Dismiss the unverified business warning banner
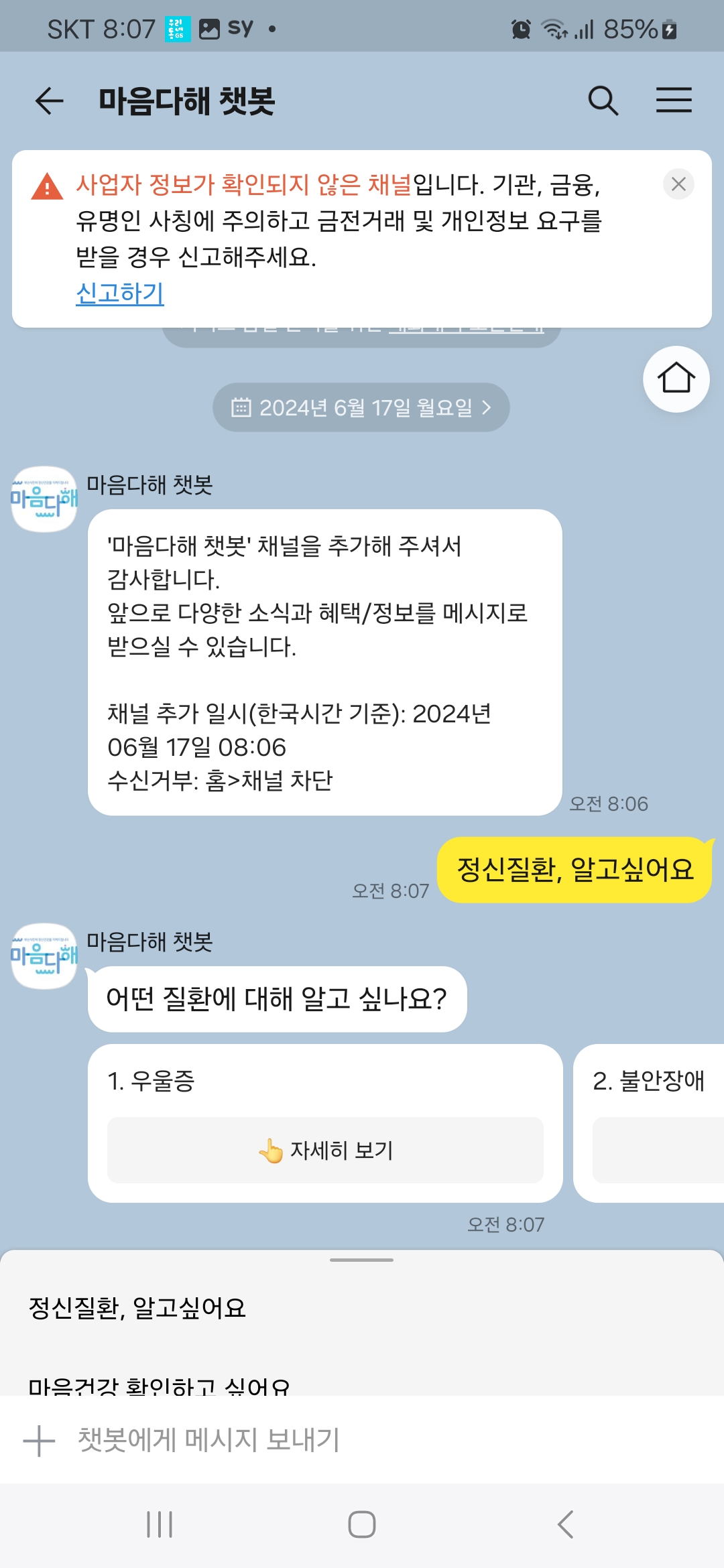The image size is (724, 1568). (678, 184)
